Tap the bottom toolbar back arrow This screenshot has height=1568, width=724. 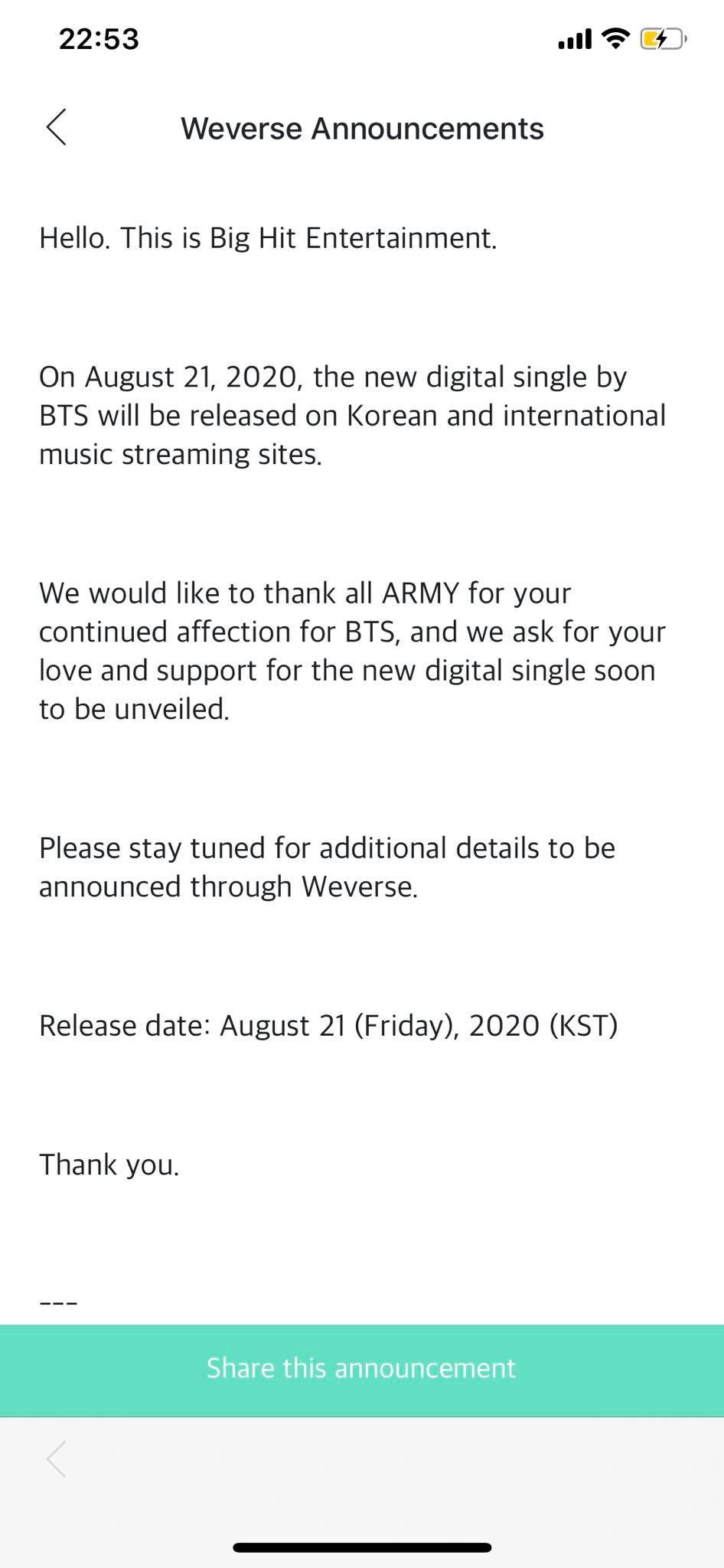point(57,1459)
